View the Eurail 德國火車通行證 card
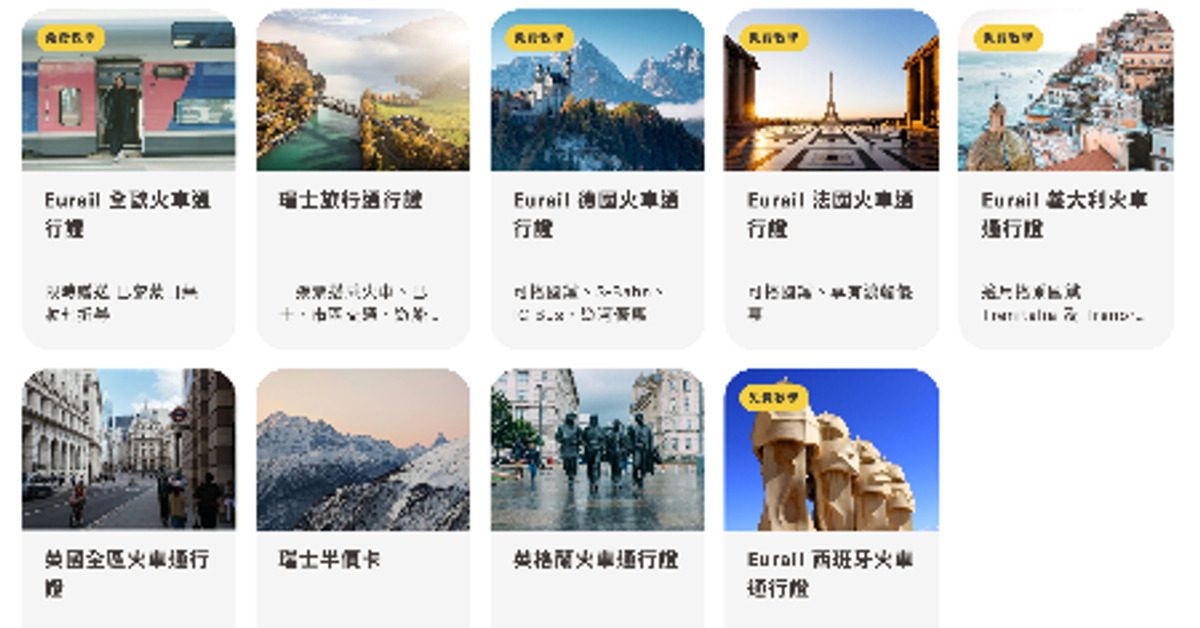Viewport: 1200px width, 628px height. coord(597,180)
